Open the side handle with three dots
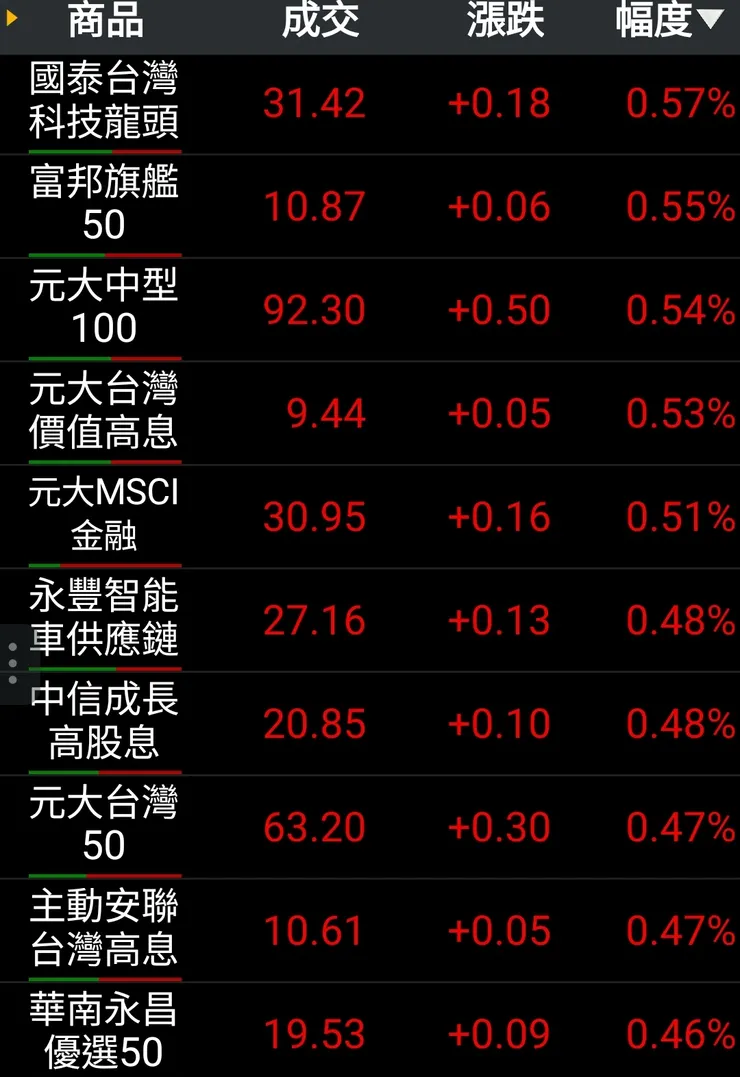Screen dimensions: 740x1077 [x=12, y=663]
